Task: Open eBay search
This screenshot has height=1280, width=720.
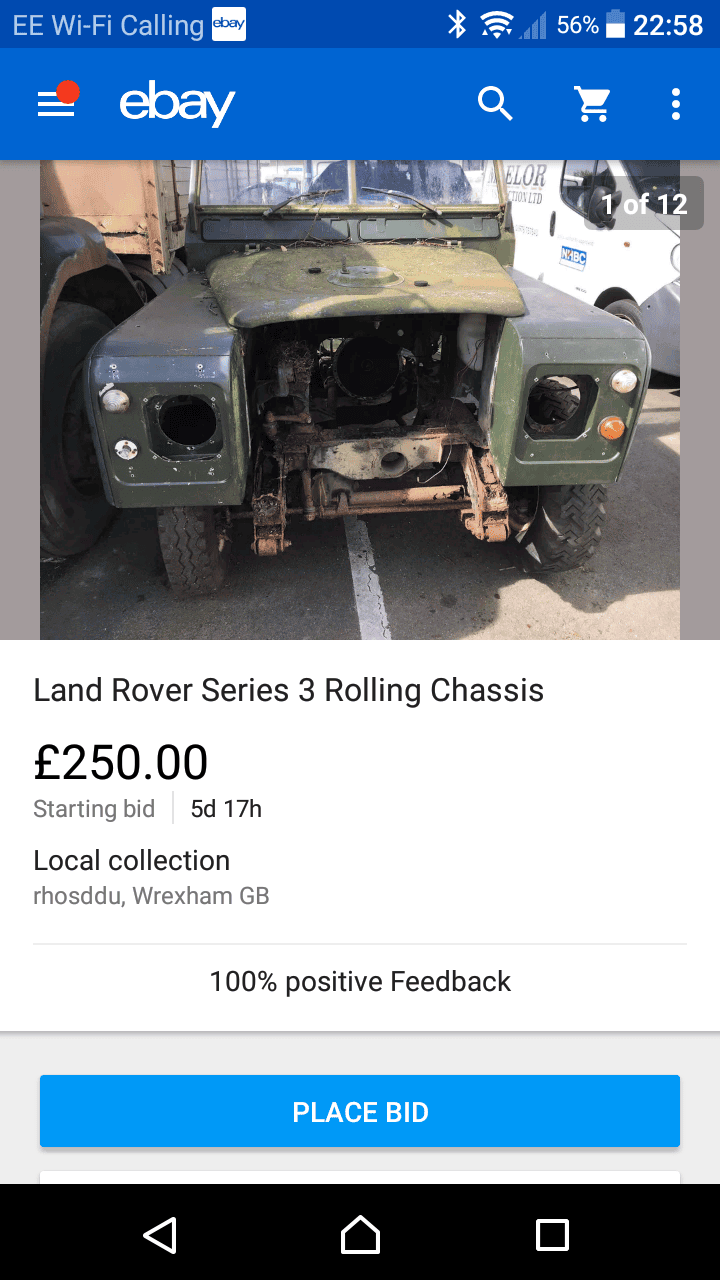Action: tap(495, 104)
